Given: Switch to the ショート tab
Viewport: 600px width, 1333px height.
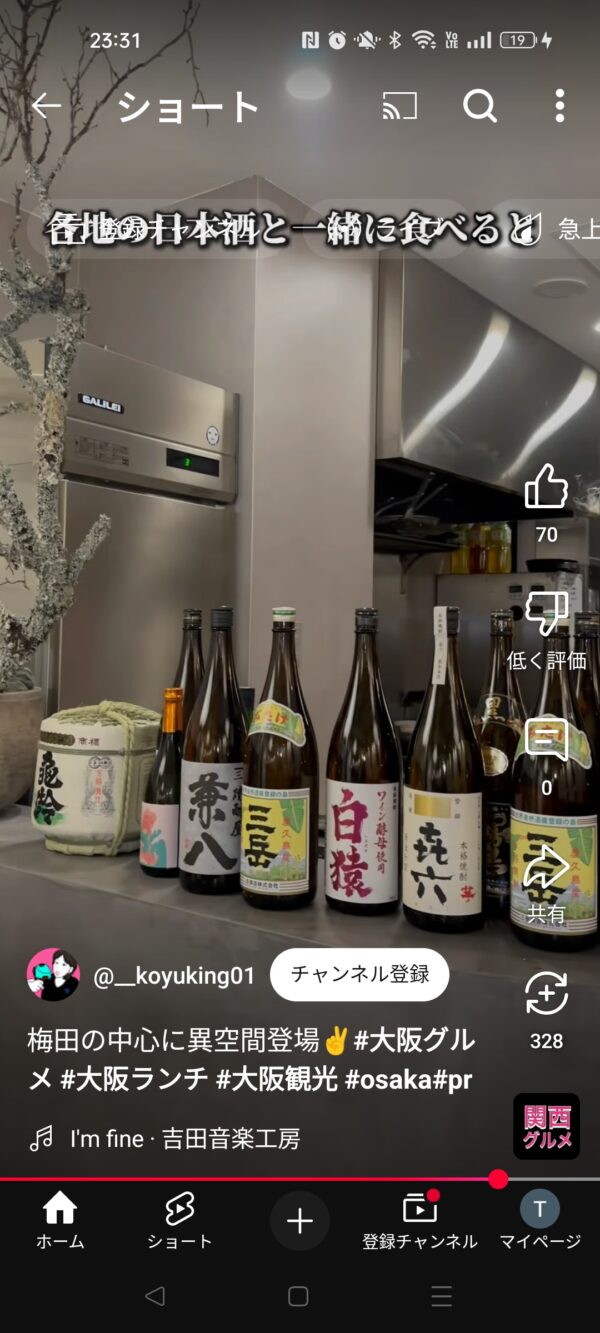Looking at the screenshot, I should click(180, 1221).
